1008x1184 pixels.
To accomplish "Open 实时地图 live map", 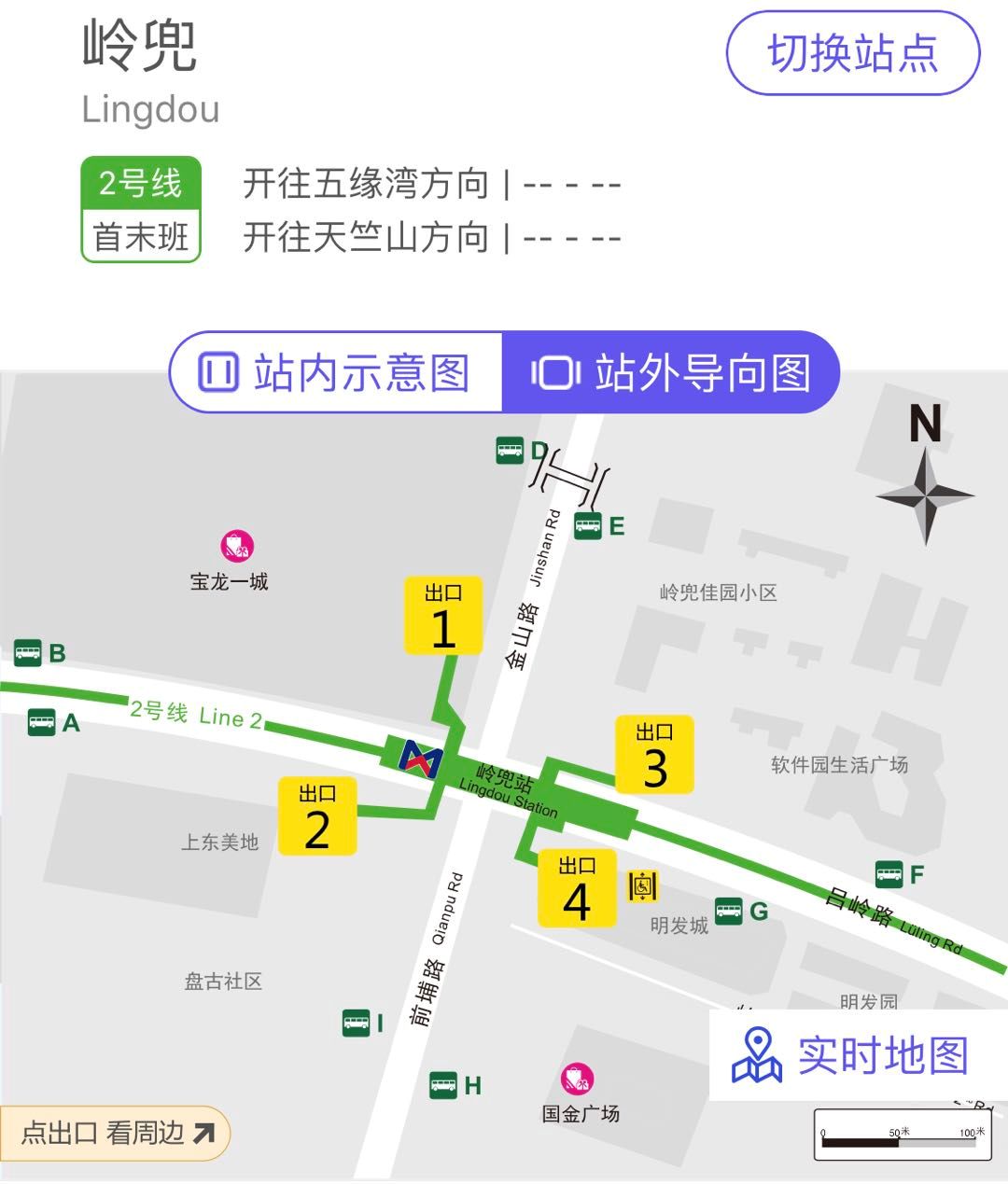I will 851,1055.
